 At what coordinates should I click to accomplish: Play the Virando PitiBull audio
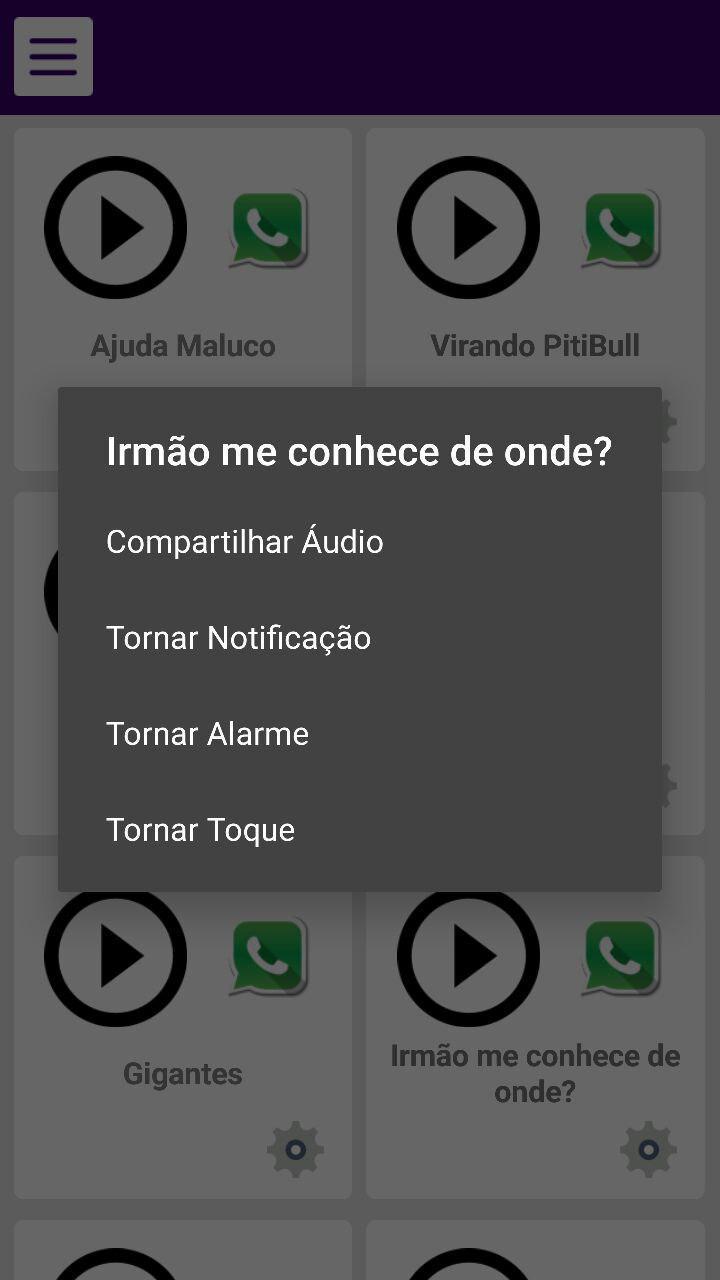tap(468, 227)
